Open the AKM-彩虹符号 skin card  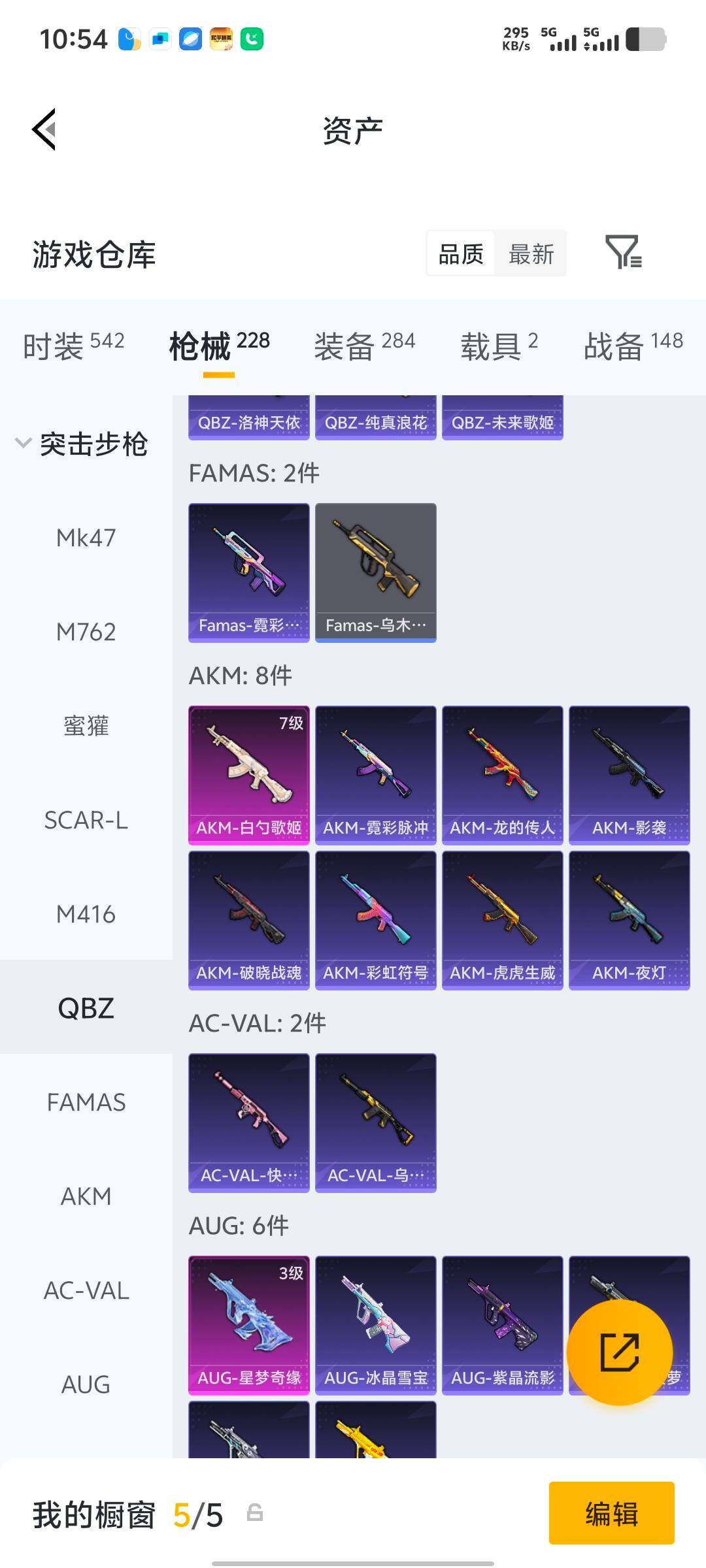(376, 920)
